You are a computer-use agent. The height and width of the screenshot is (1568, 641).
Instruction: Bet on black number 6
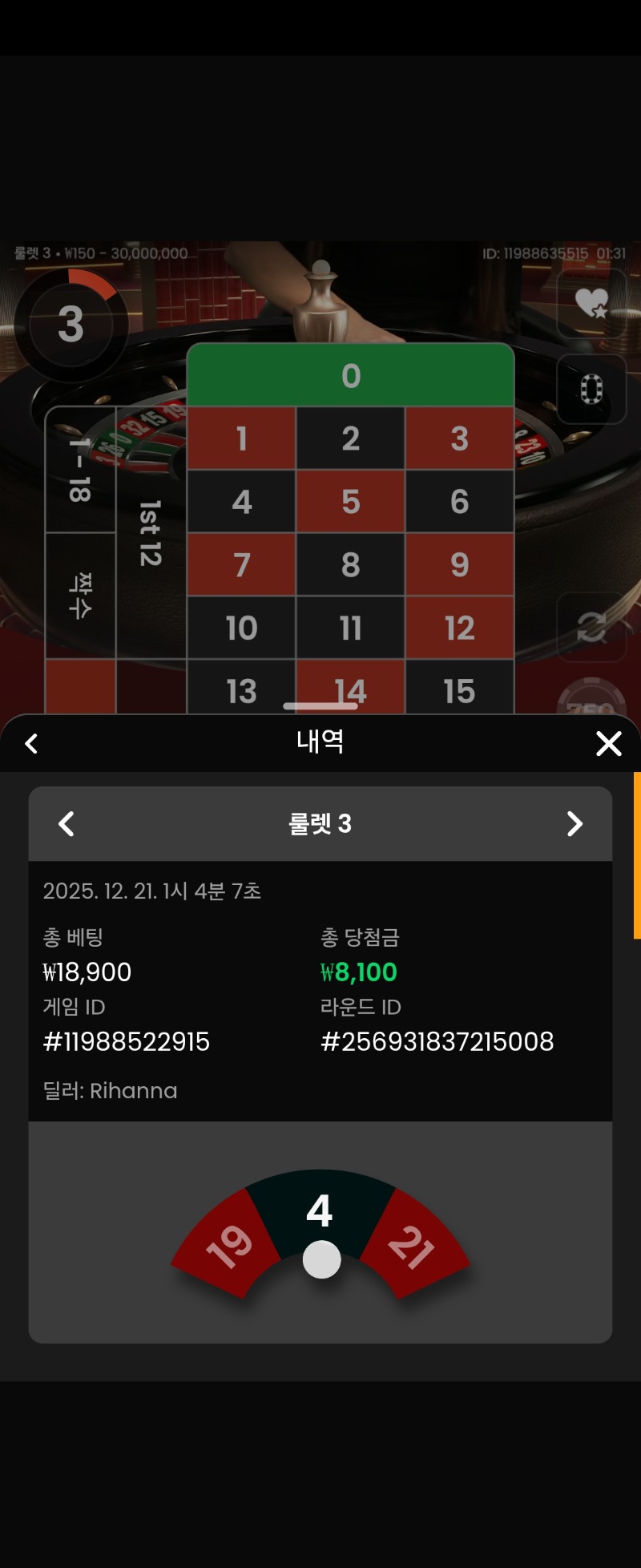pos(459,502)
